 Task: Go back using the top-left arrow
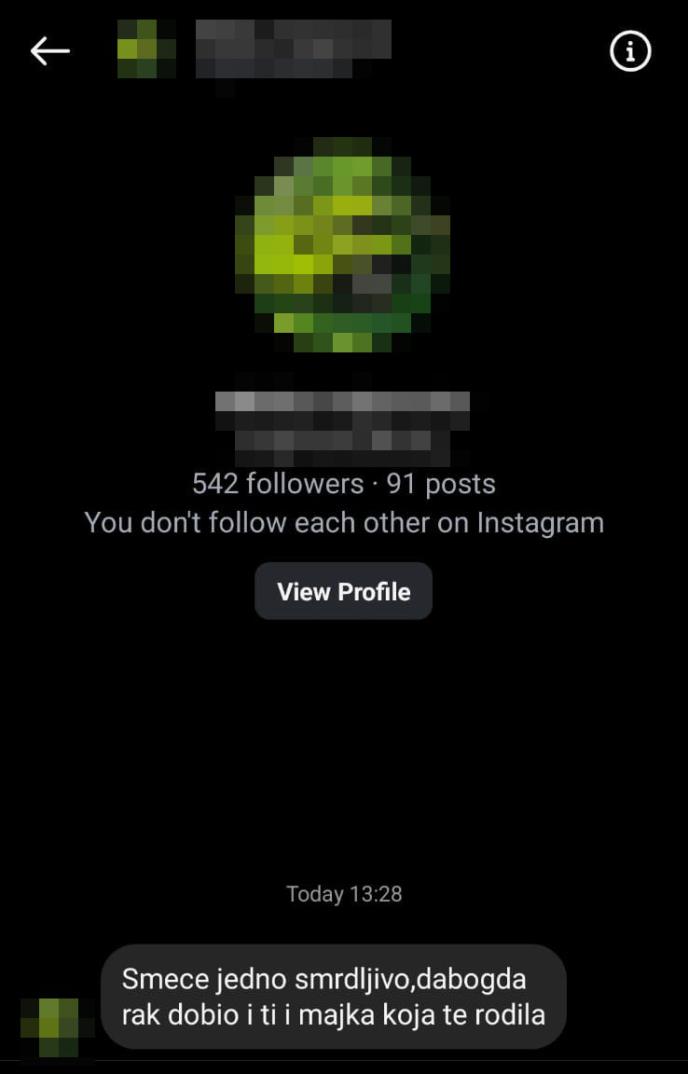click(x=49, y=51)
